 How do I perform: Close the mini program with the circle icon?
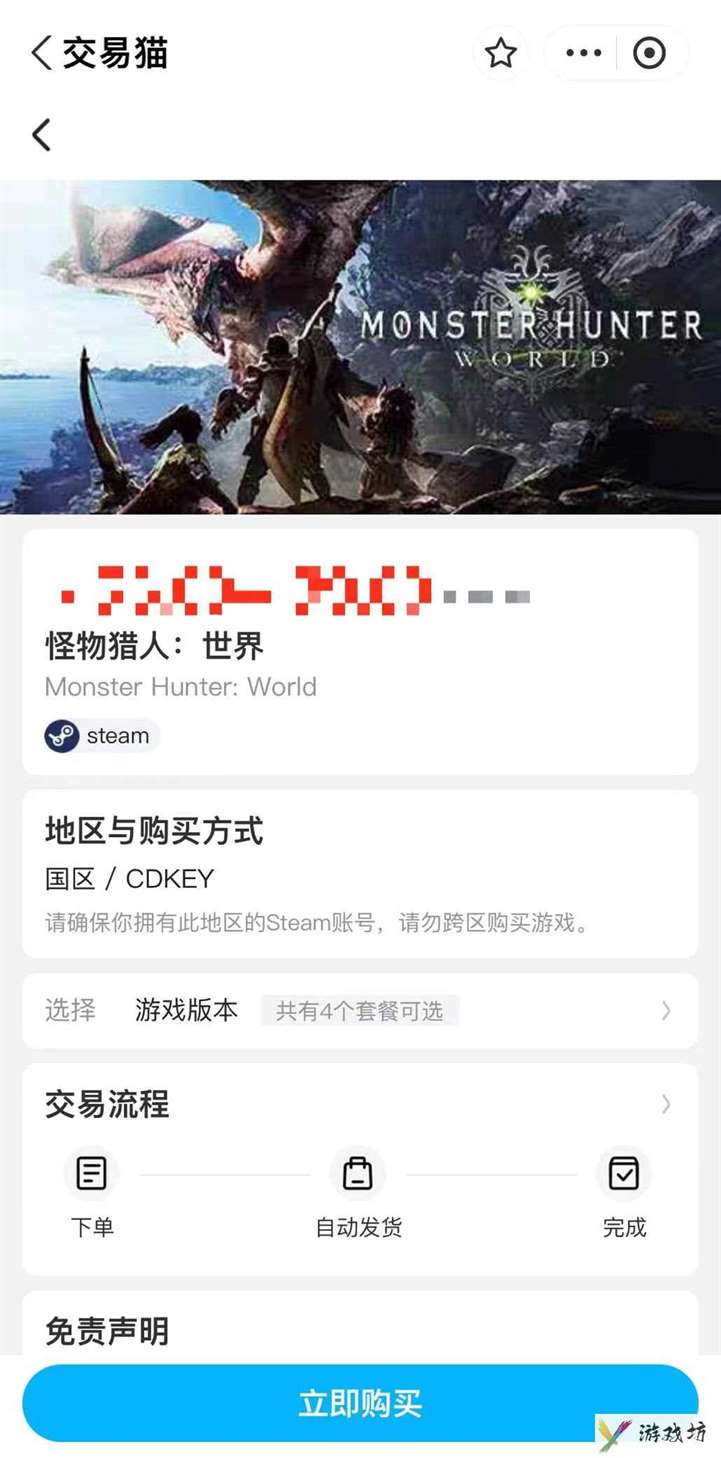coord(650,53)
